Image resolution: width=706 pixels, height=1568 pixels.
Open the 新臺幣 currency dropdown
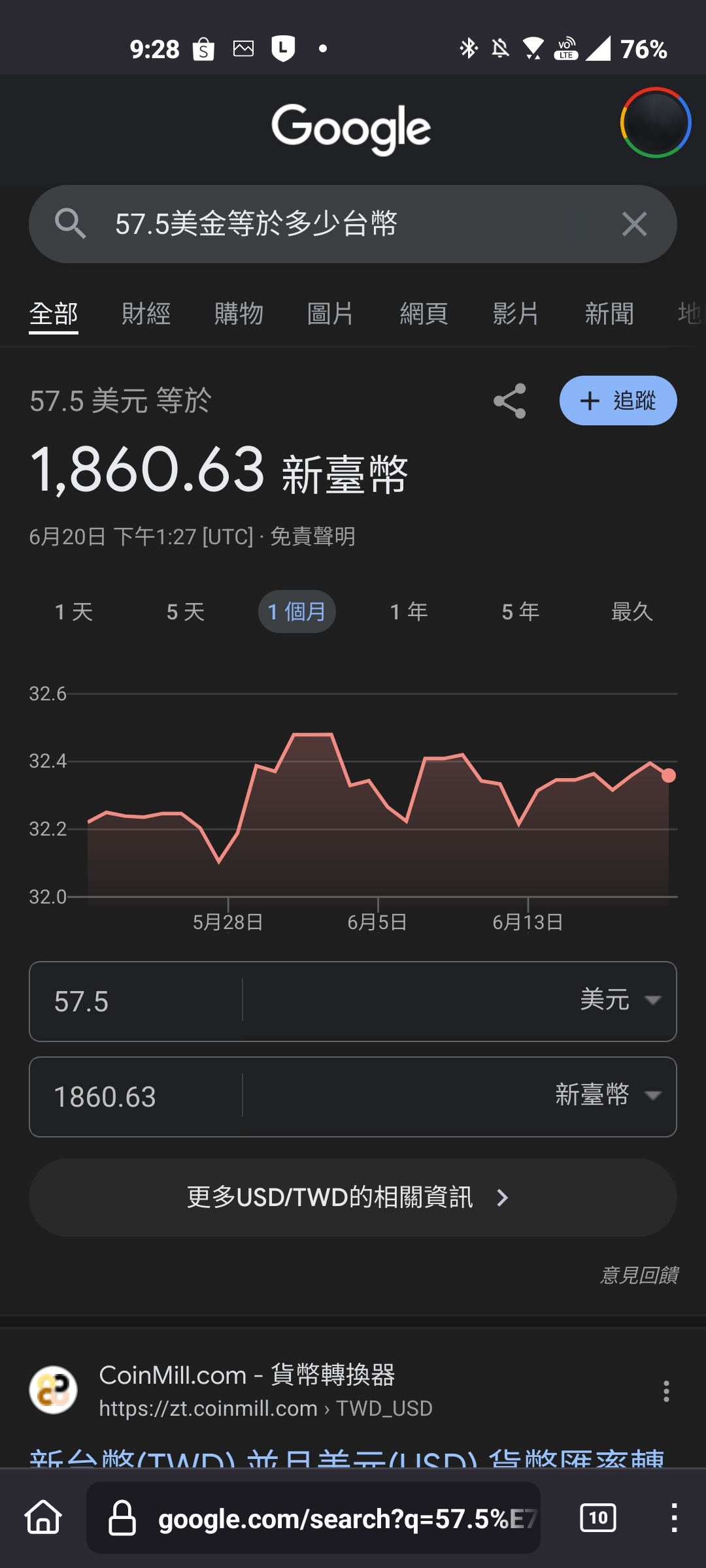[x=608, y=1096]
